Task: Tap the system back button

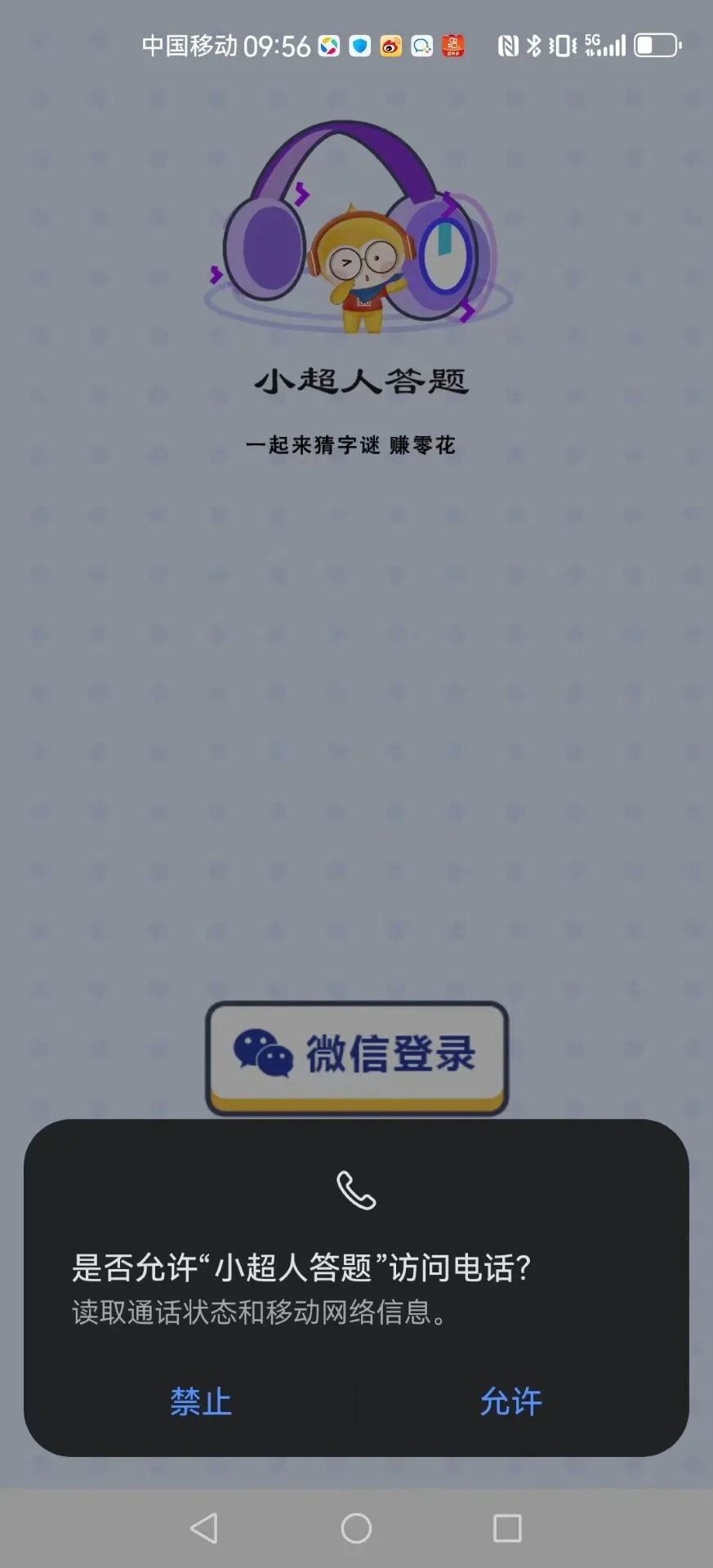Action: (204, 1528)
